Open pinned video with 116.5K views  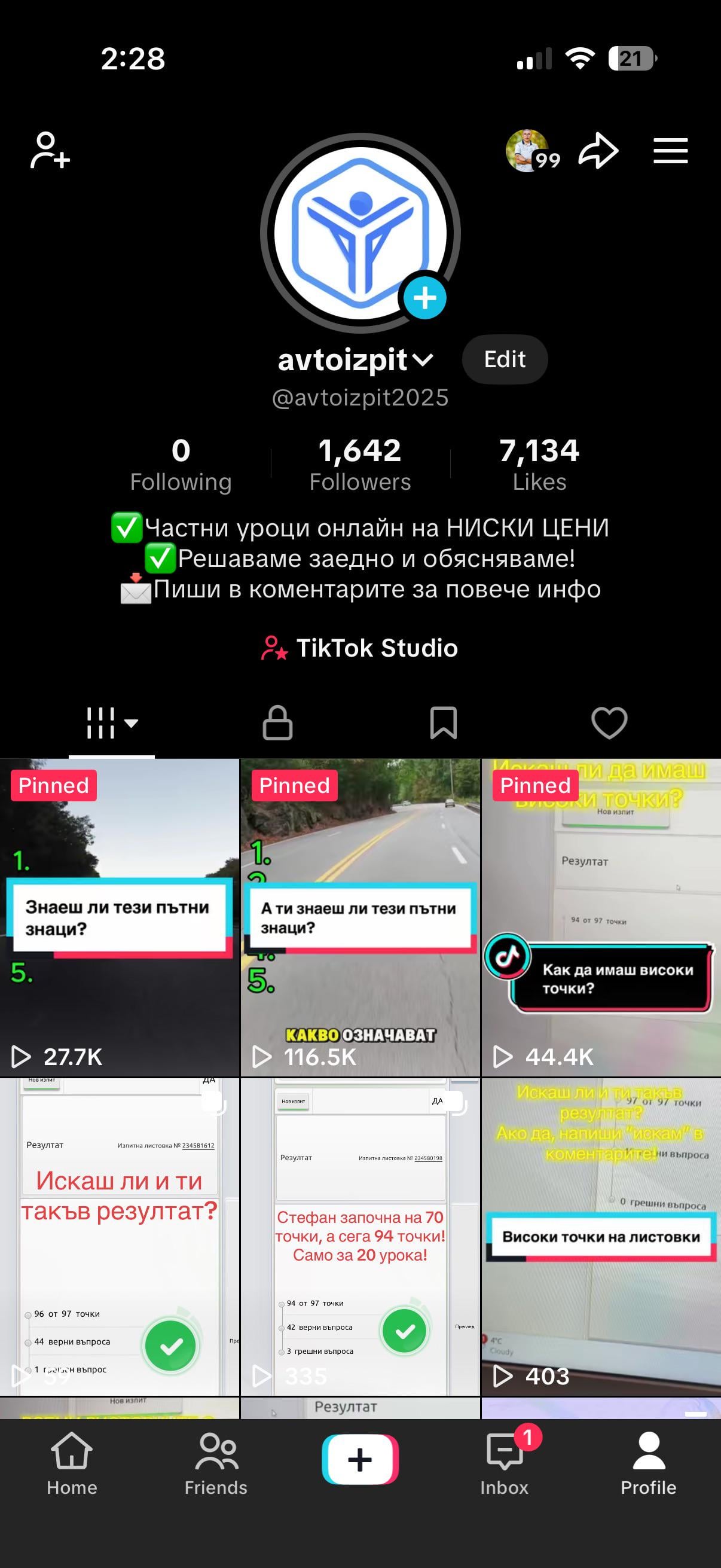click(360, 917)
